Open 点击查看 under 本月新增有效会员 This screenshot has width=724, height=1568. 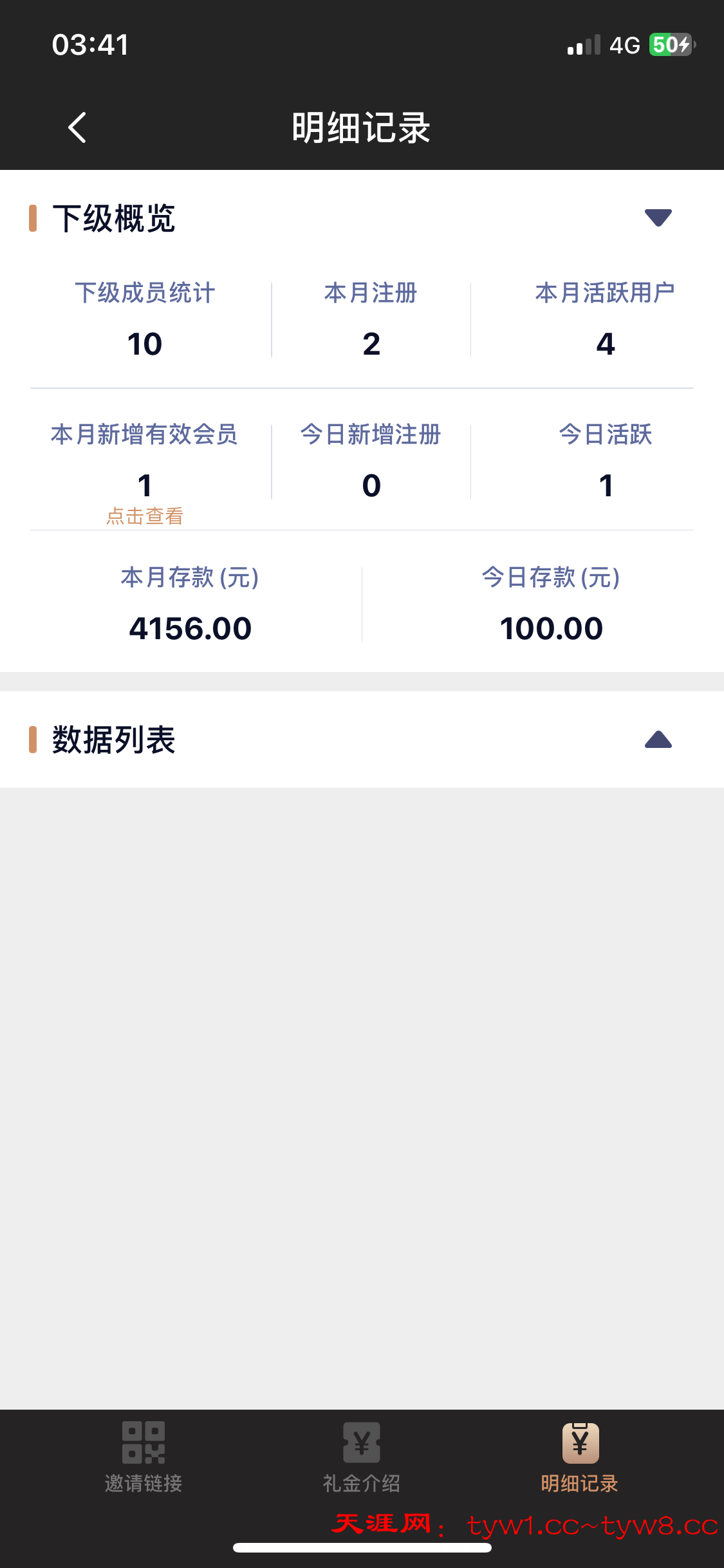click(145, 516)
